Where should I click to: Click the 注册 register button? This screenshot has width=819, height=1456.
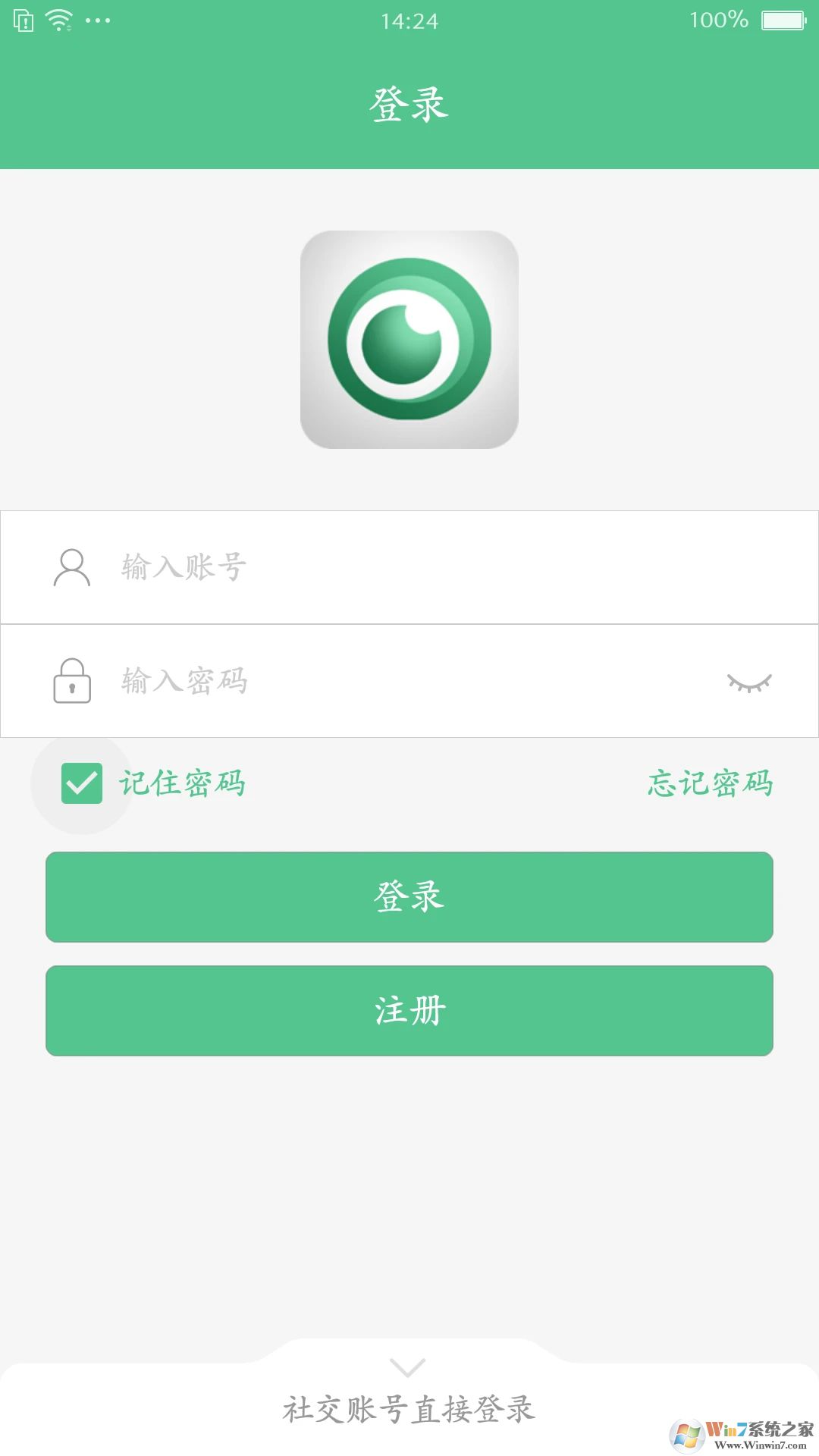(409, 1011)
